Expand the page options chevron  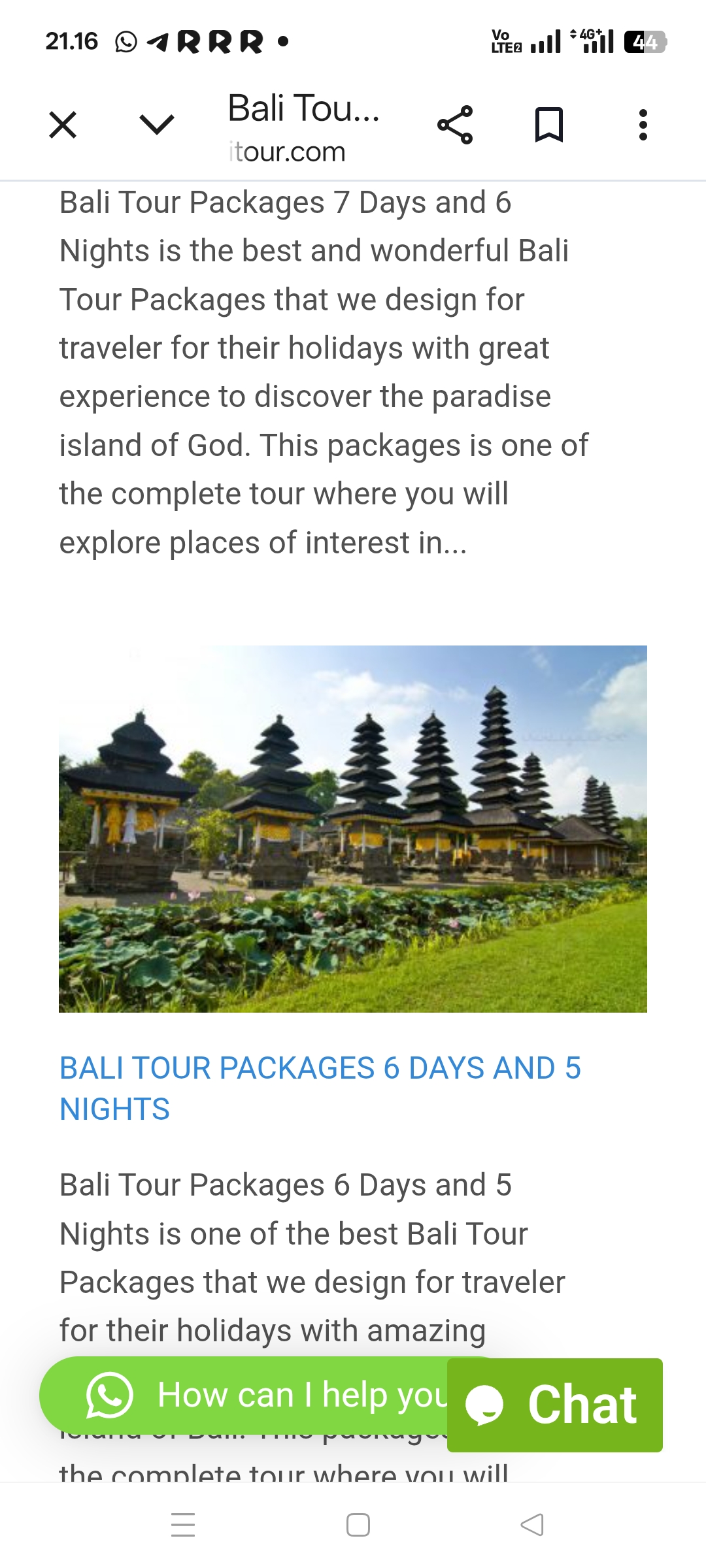pyautogui.click(x=157, y=125)
